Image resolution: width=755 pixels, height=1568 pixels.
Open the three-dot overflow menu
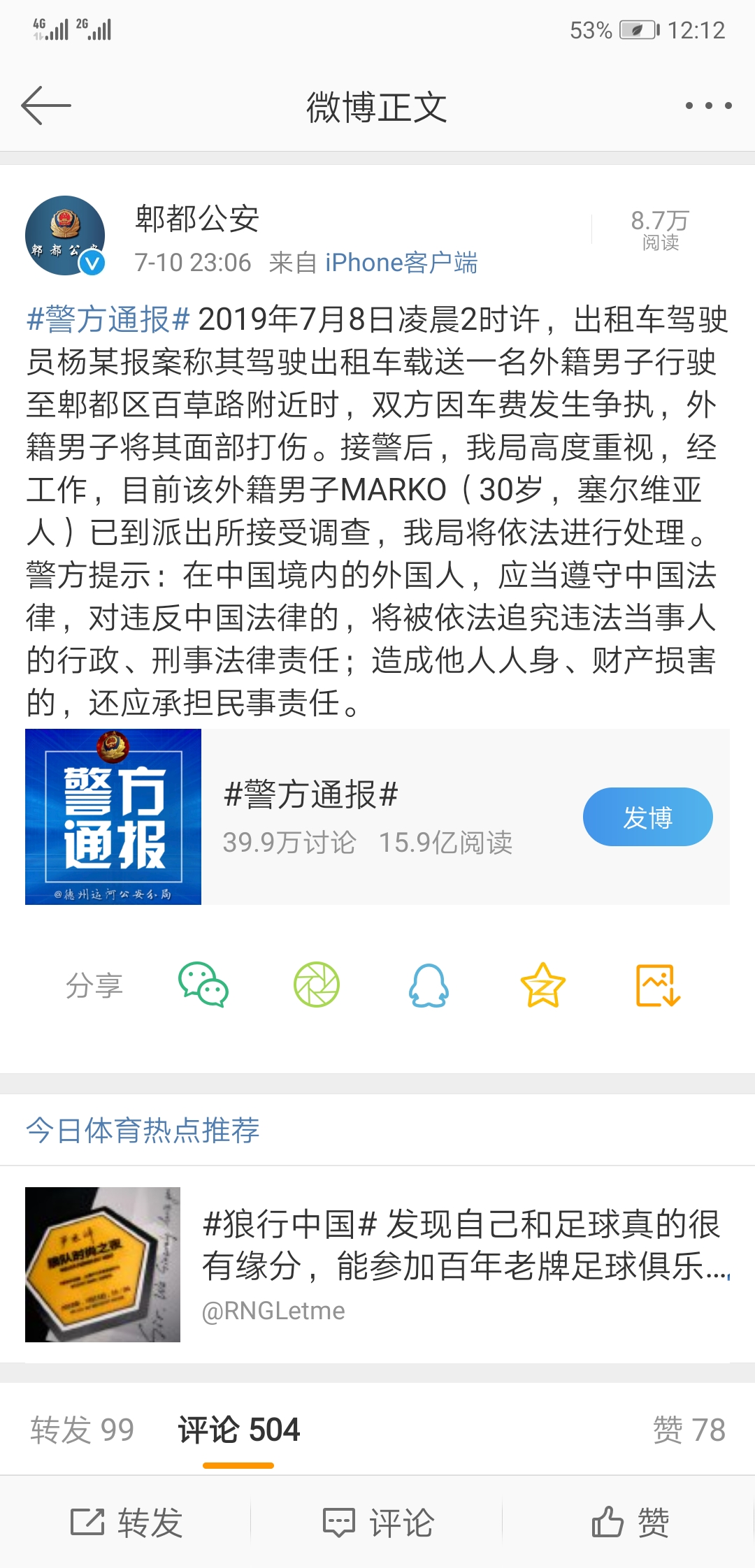pyautogui.click(x=708, y=106)
